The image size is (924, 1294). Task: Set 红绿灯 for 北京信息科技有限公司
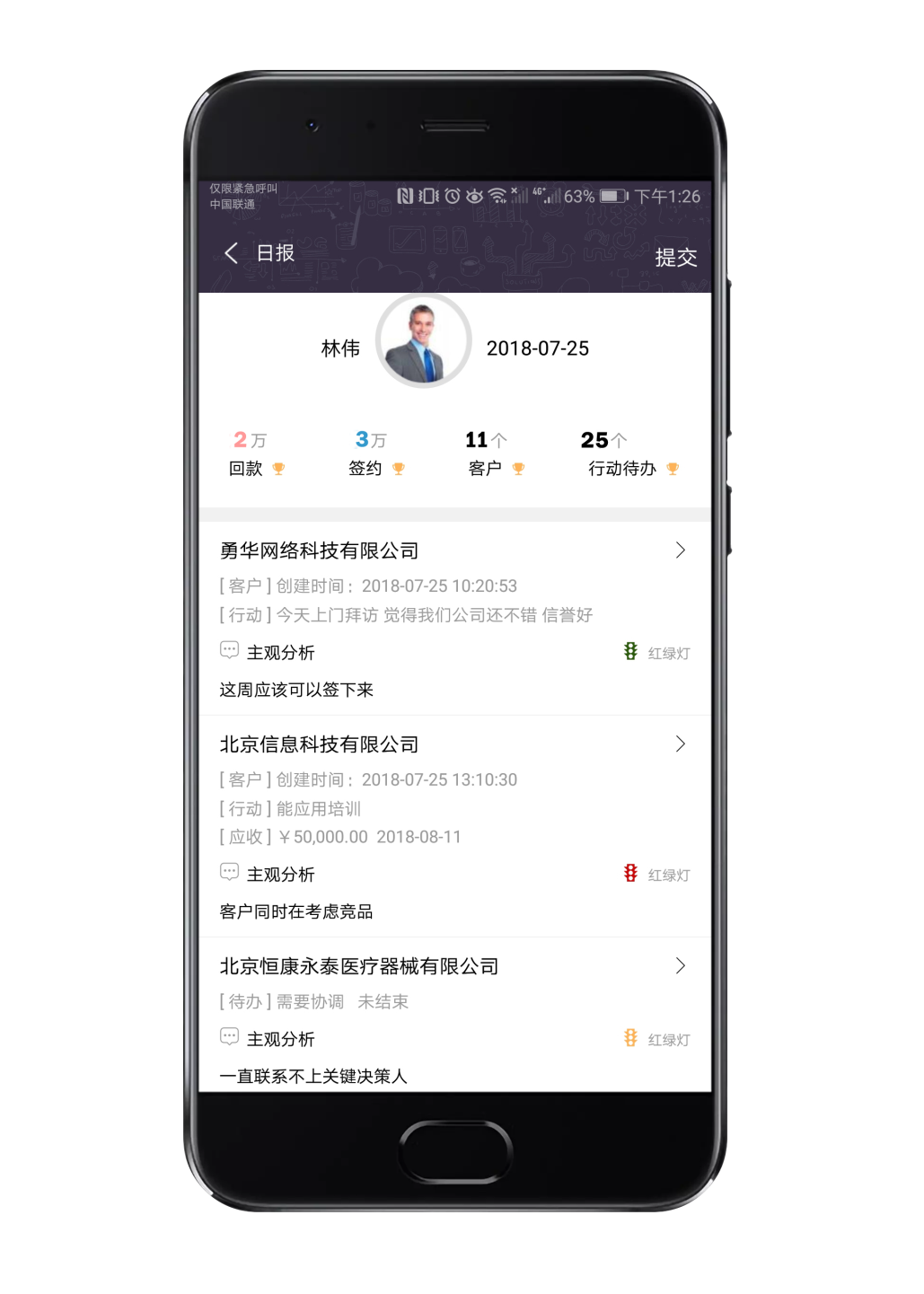point(656,875)
